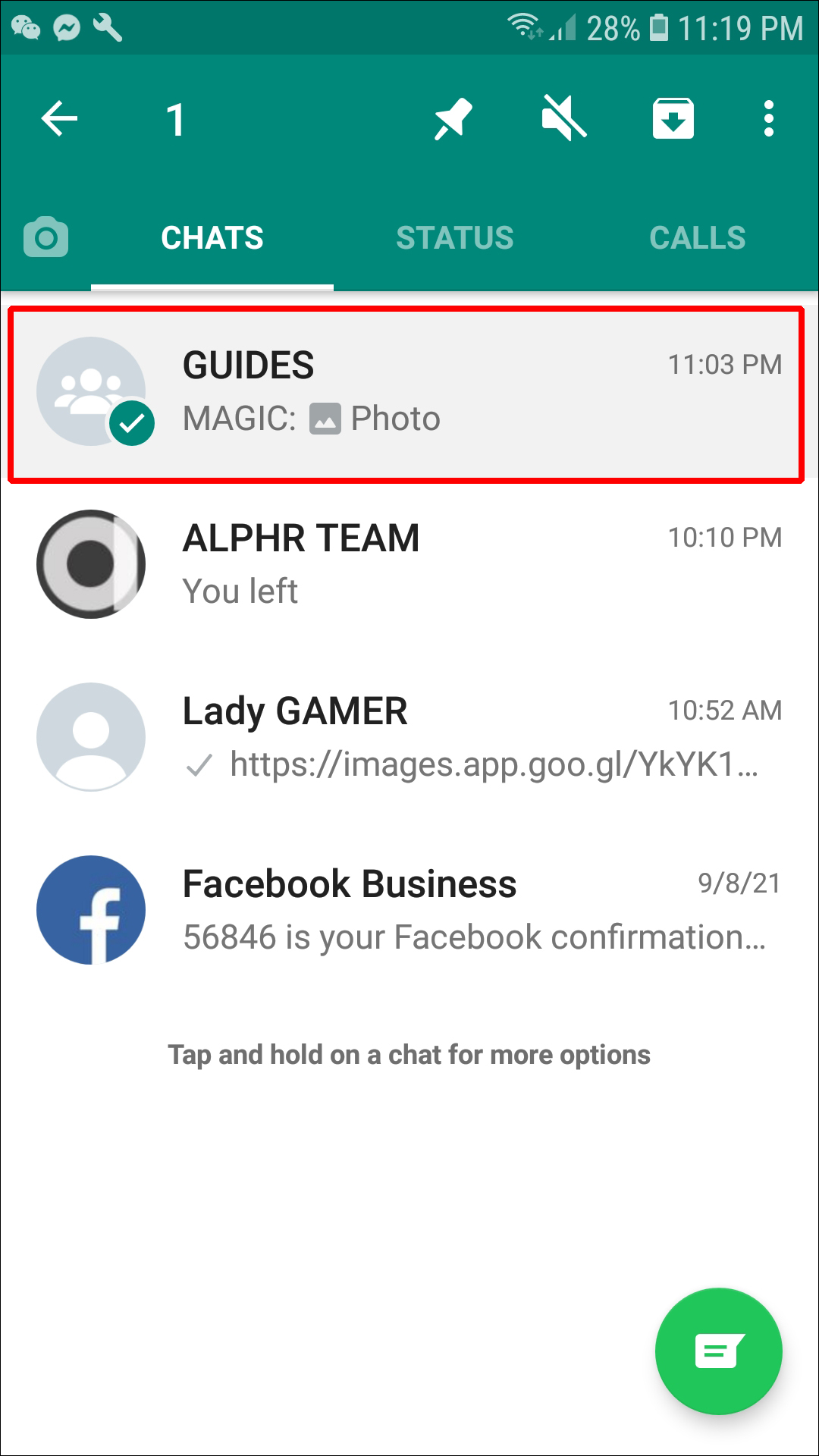Screen dimensions: 819x1456
Task: Start a new chat
Action: 718,1351
